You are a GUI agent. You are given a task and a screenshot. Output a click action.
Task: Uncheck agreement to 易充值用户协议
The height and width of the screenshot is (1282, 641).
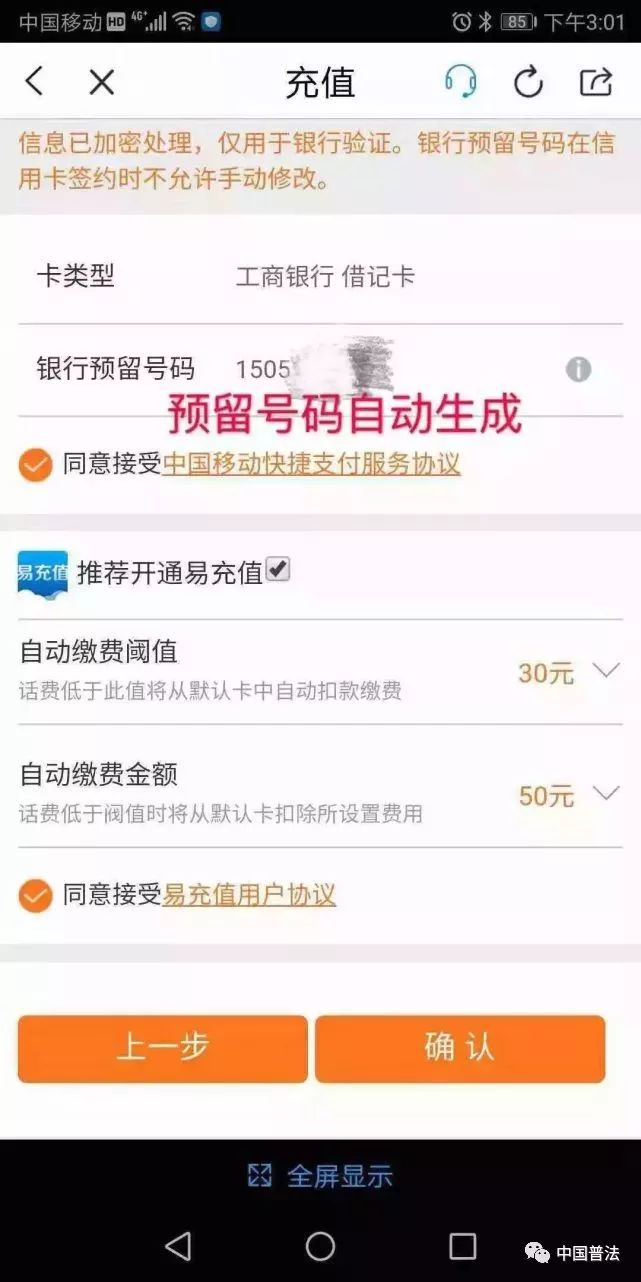(x=36, y=895)
